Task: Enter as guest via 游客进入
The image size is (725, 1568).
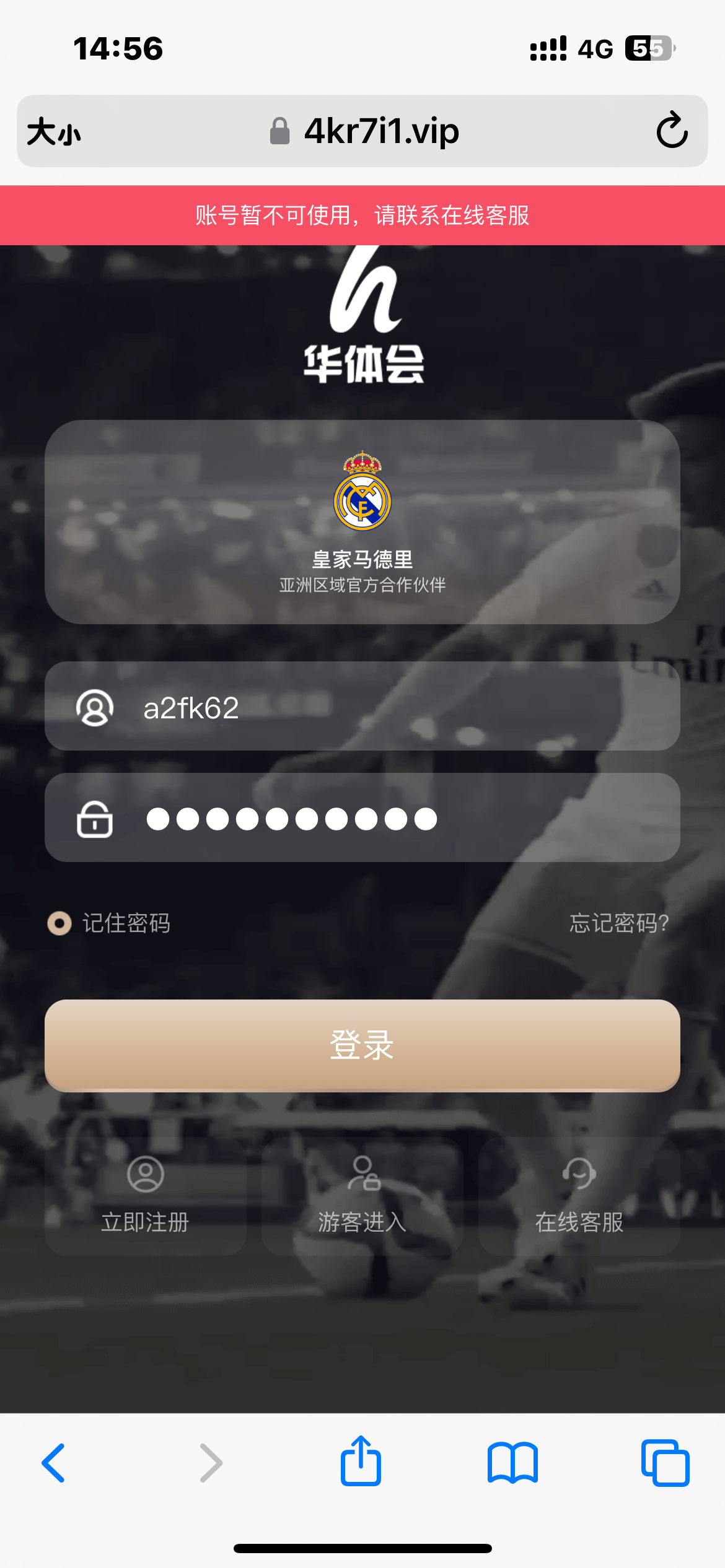Action: [362, 1196]
